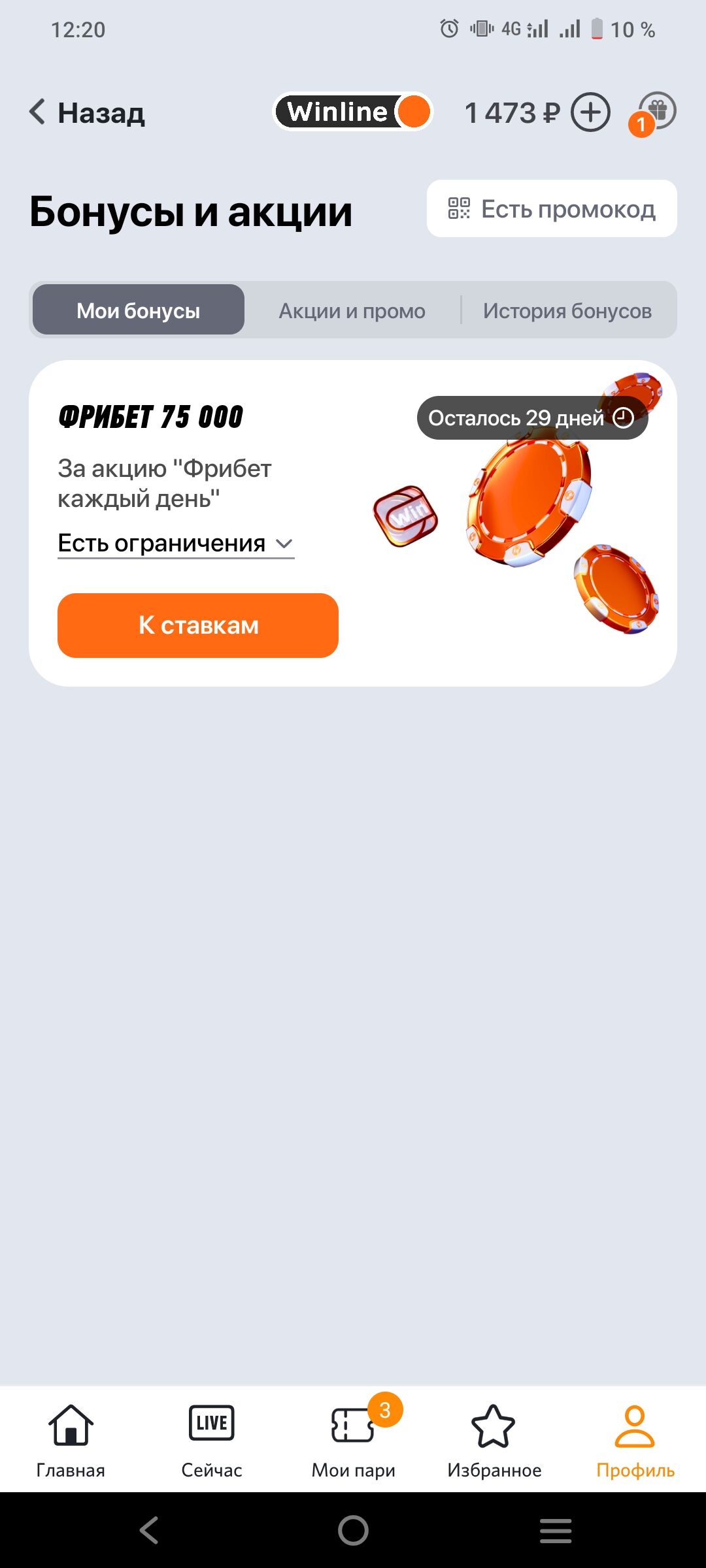Open the gift icon with badge
Screen dimensions: 706x1568
coord(656,111)
